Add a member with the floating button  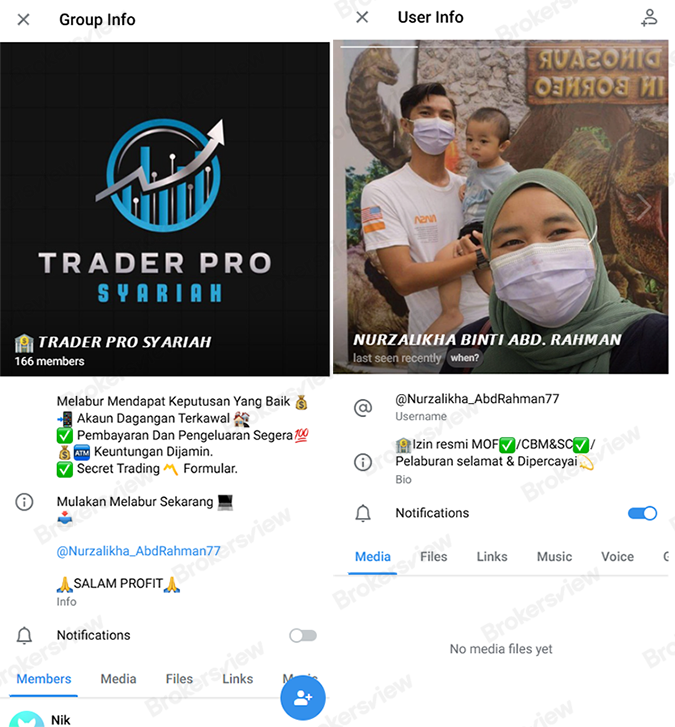[303, 697]
